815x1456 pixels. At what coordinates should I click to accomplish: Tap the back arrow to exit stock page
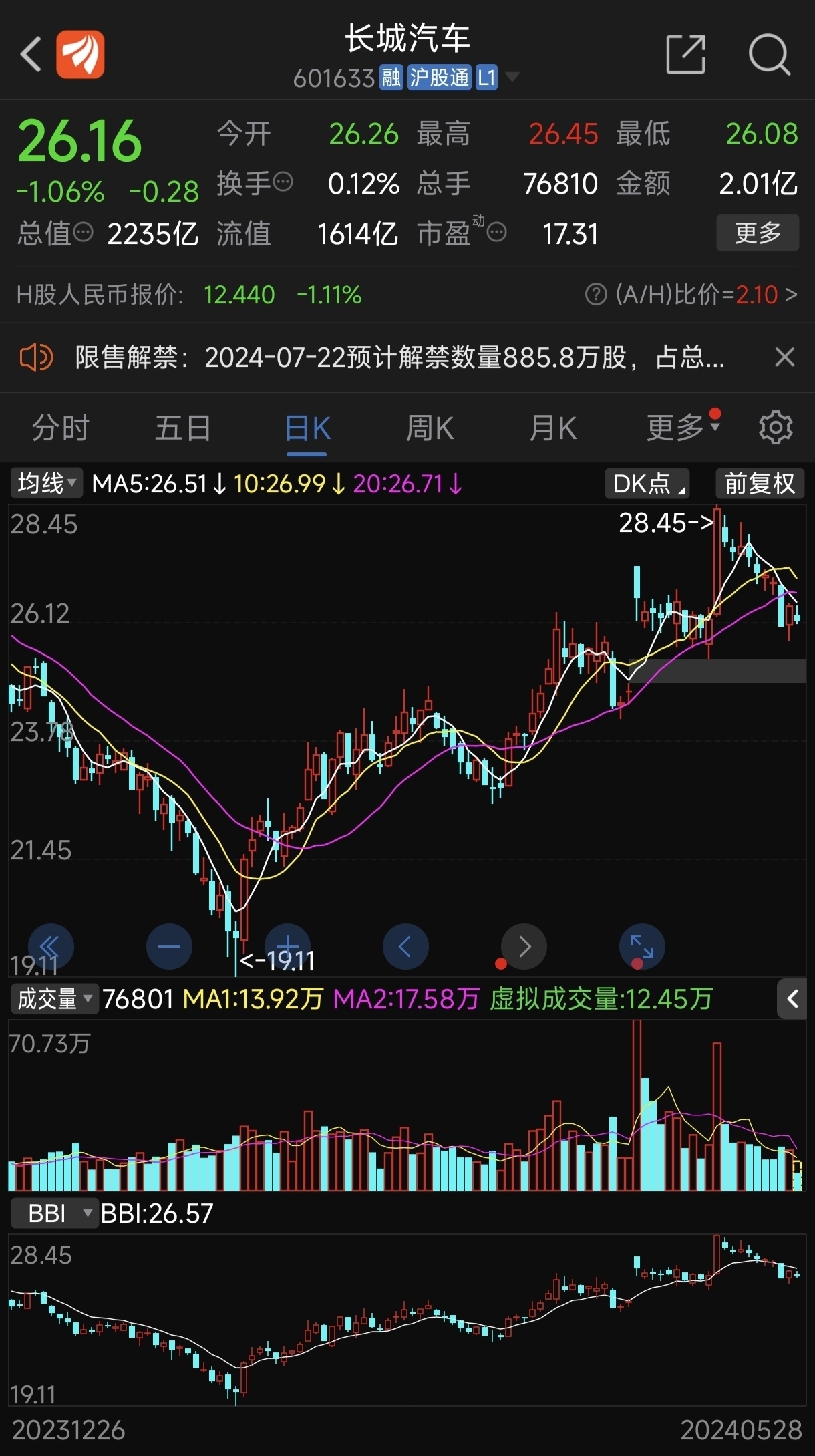click(x=31, y=53)
